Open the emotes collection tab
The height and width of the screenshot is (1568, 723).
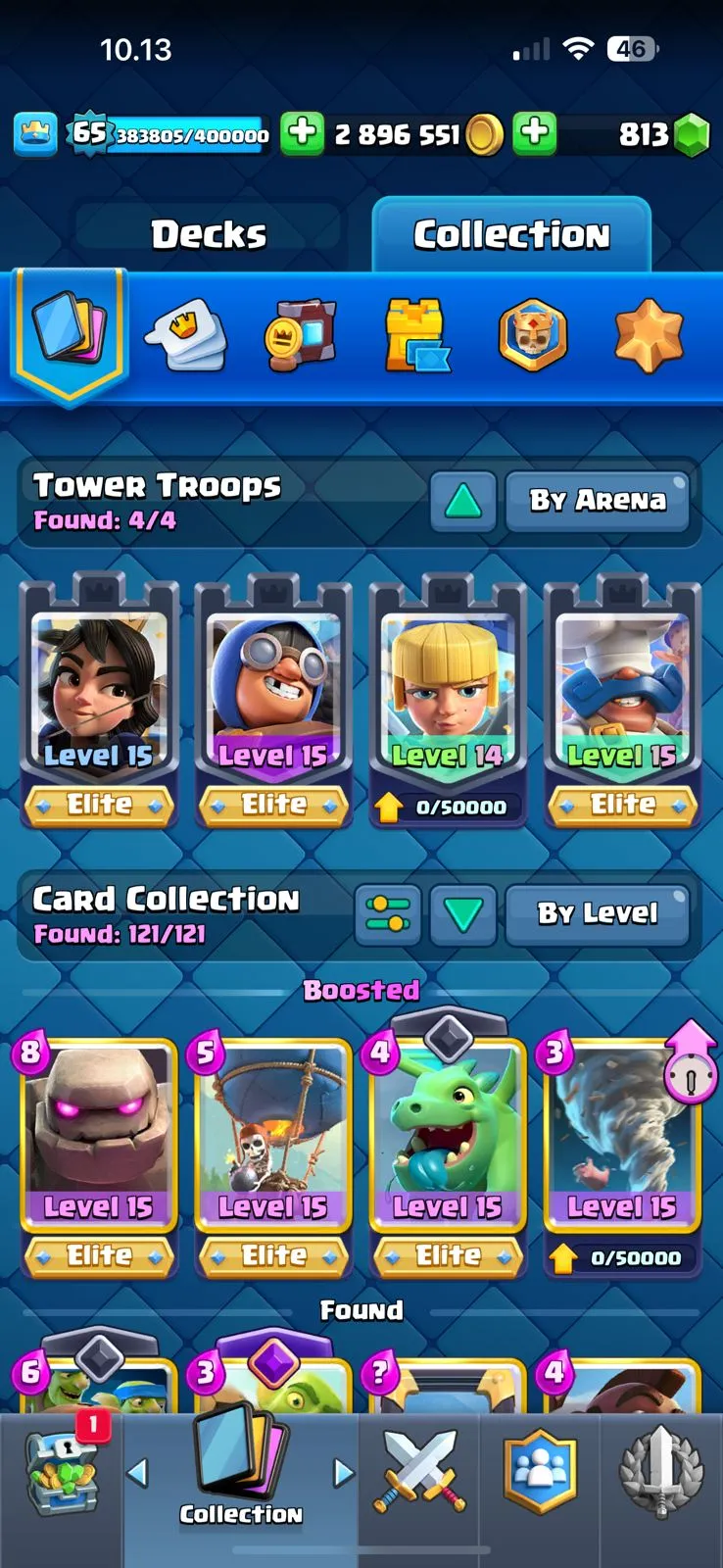click(186, 336)
